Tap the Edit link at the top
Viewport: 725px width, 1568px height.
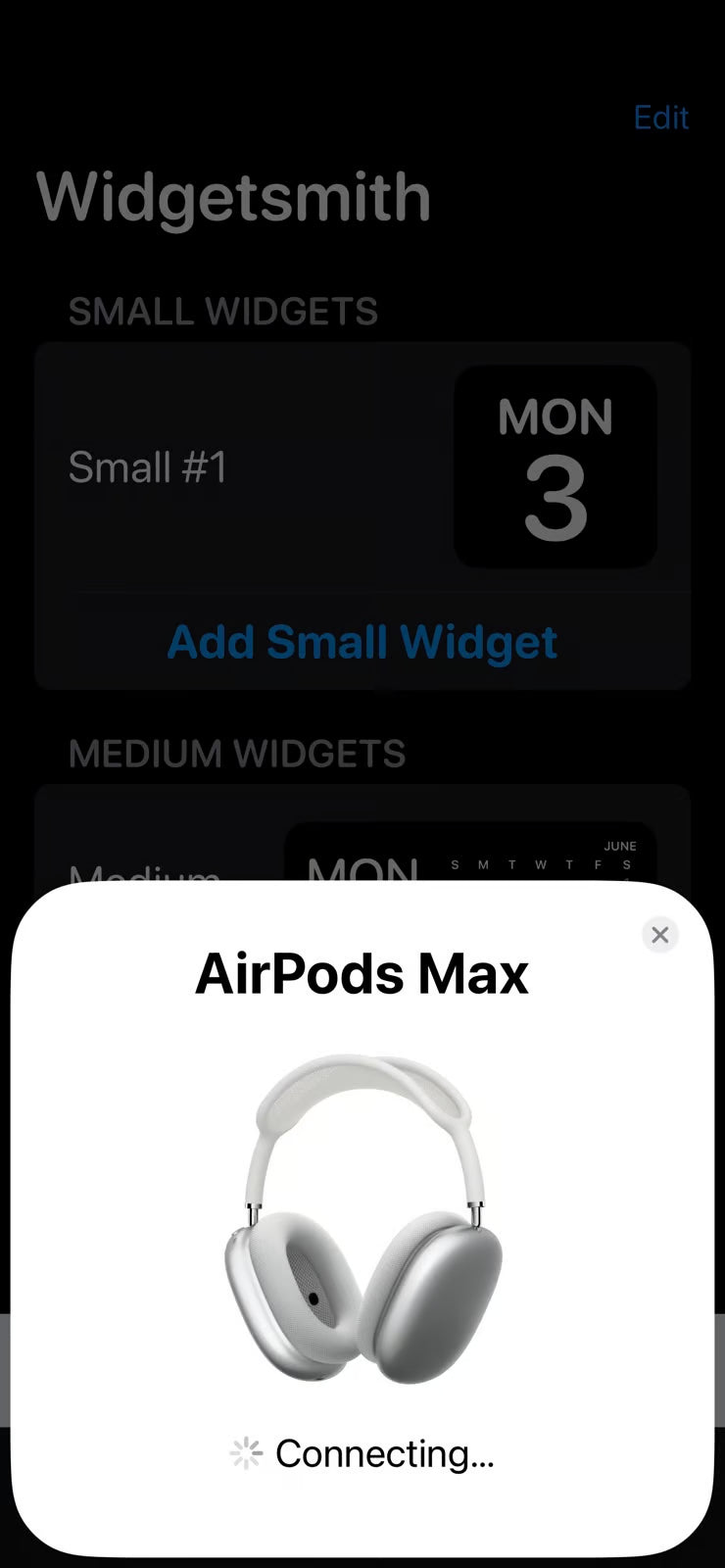[661, 119]
